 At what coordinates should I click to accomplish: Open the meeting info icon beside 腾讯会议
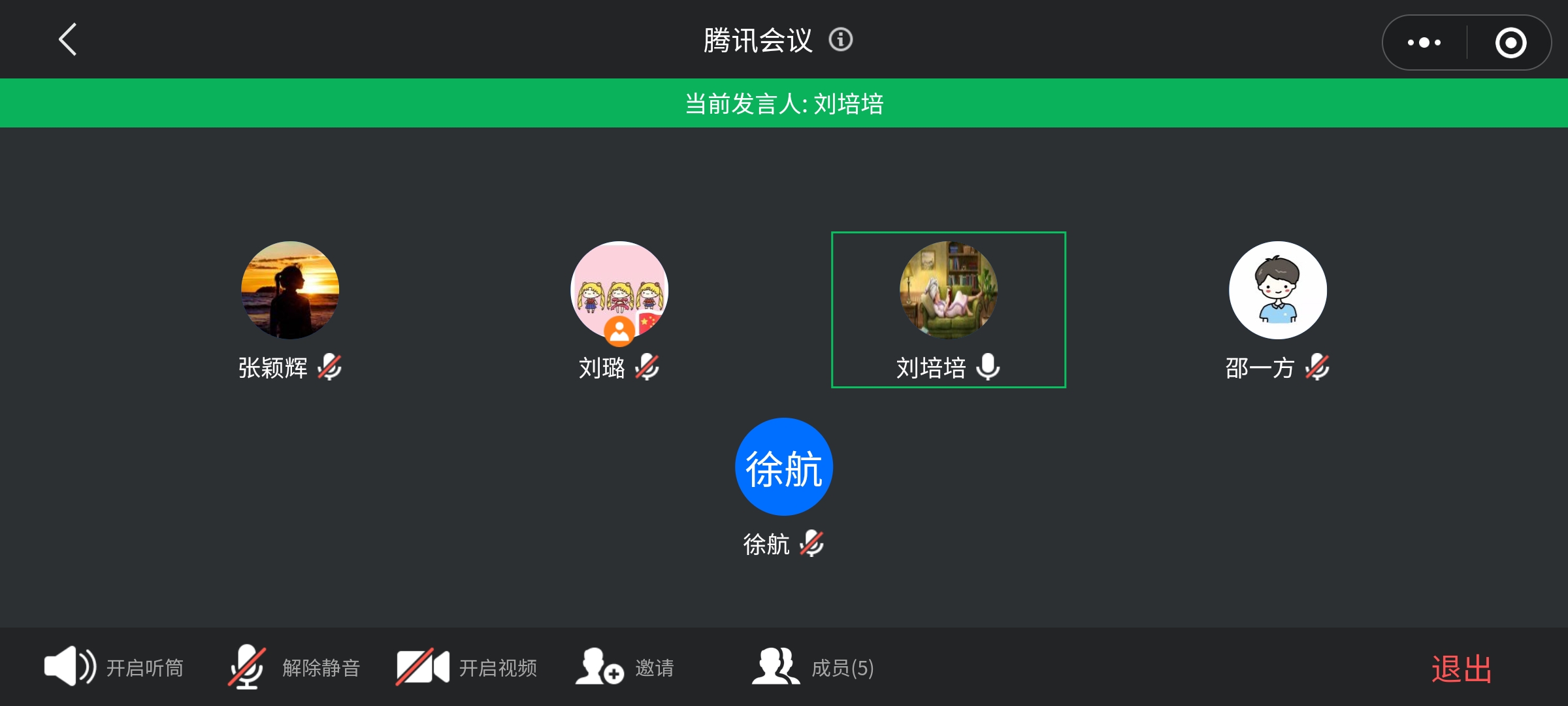tap(841, 40)
